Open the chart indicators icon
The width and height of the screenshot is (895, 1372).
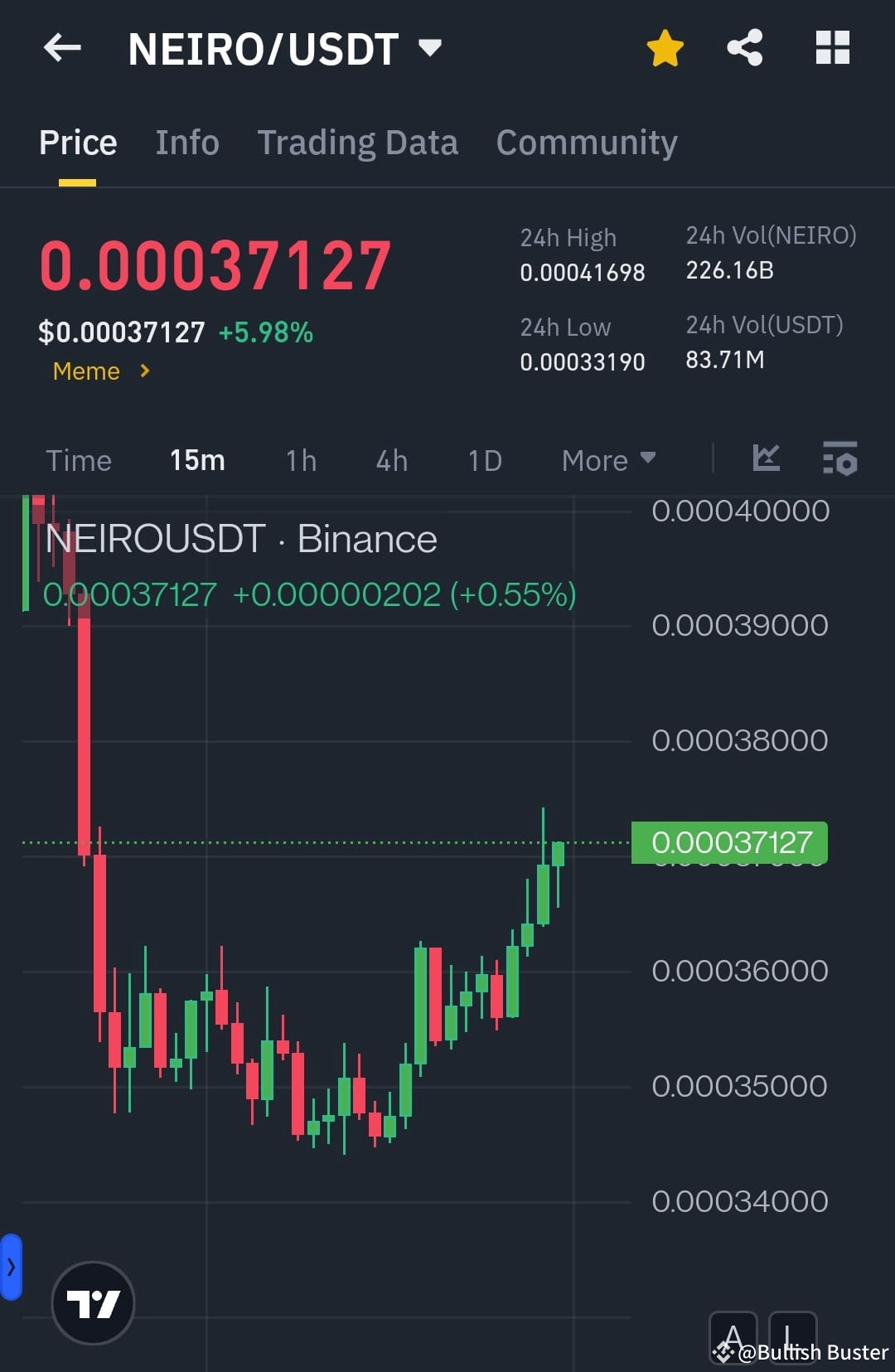[x=767, y=459]
